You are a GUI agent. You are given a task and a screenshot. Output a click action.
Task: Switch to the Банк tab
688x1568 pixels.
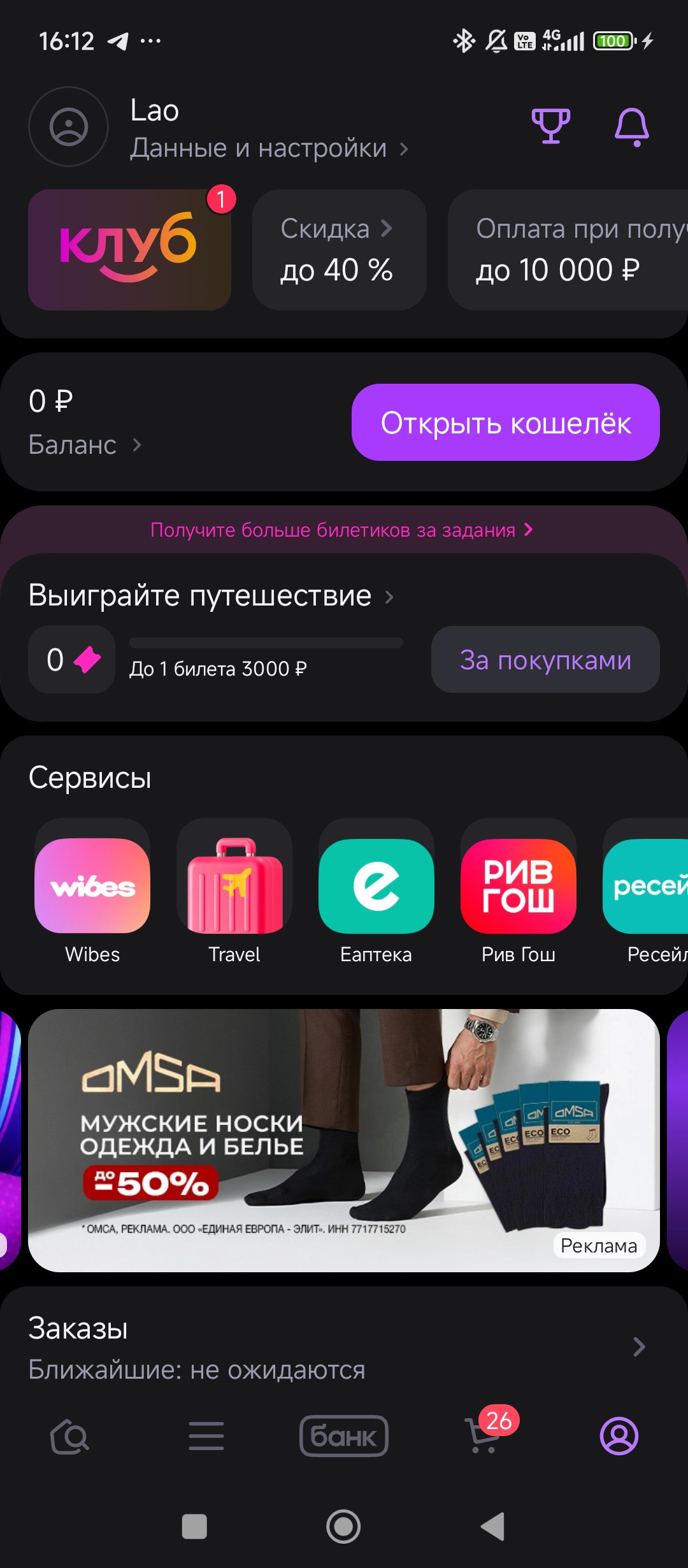pos(344,1436)
